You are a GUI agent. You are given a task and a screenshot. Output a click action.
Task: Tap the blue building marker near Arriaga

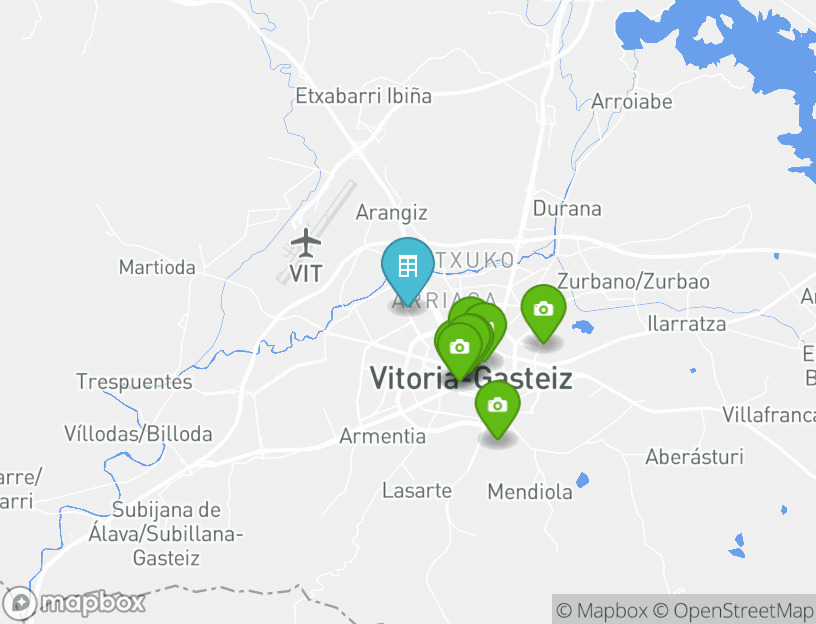point(407,266)
